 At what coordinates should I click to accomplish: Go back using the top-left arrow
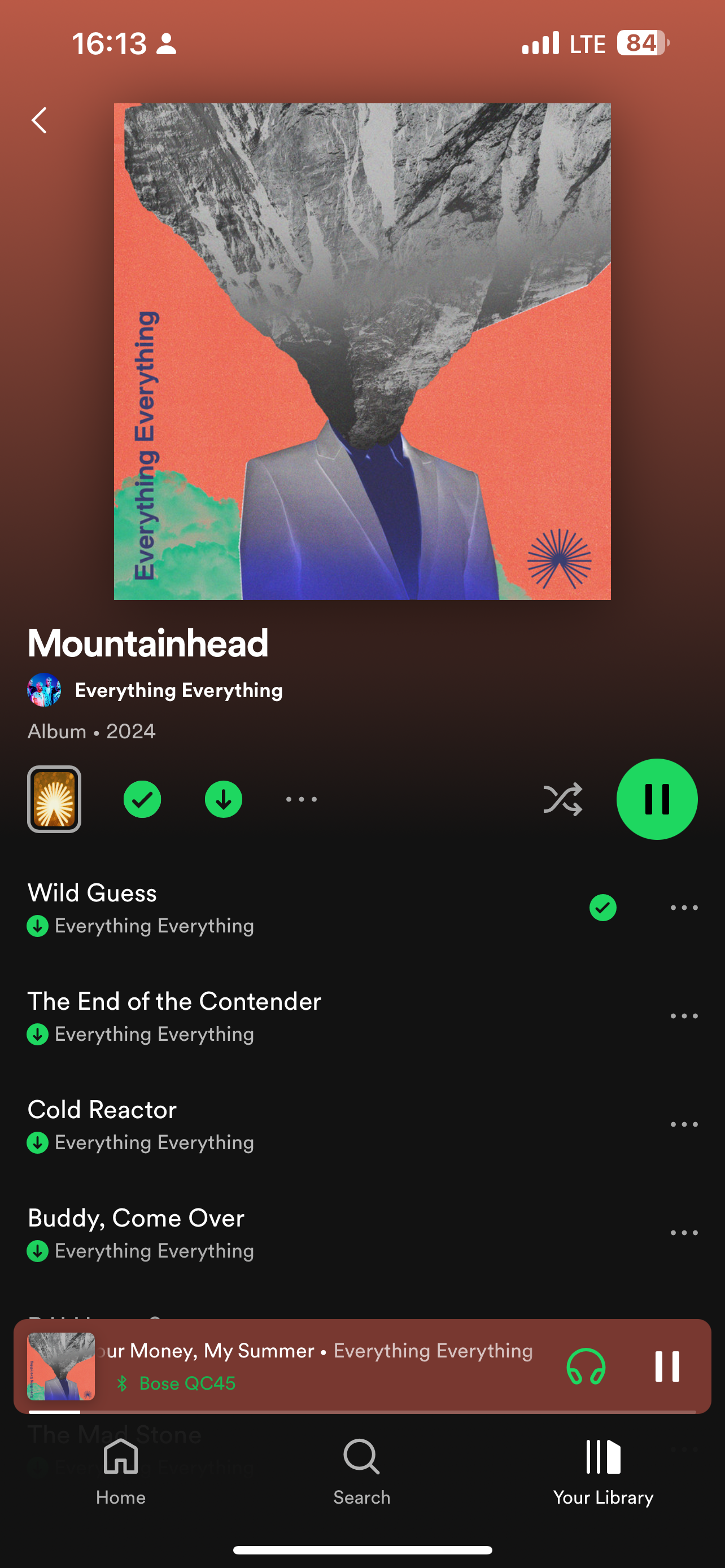coord(40,121)
